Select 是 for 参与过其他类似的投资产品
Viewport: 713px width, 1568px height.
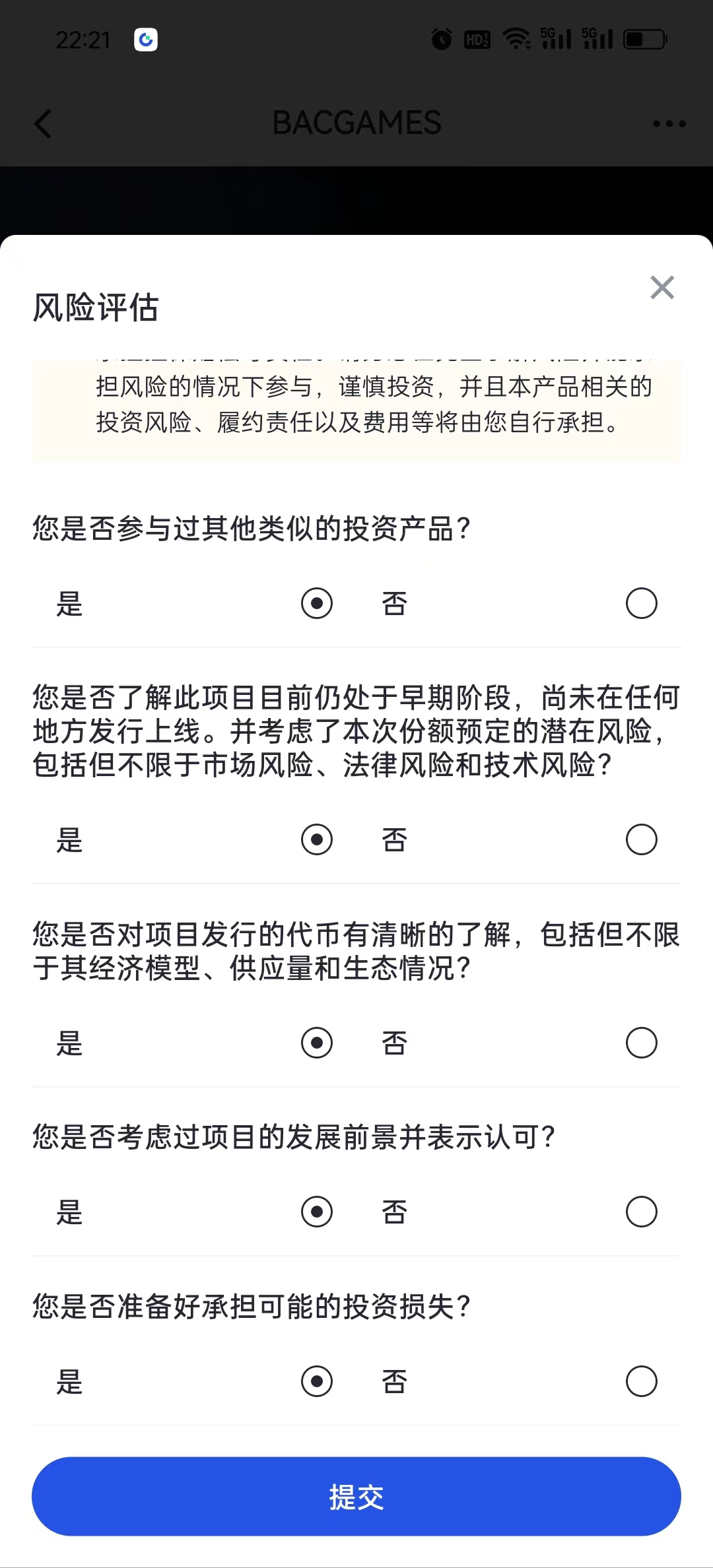pyautogui.click(x=317, y=603)
